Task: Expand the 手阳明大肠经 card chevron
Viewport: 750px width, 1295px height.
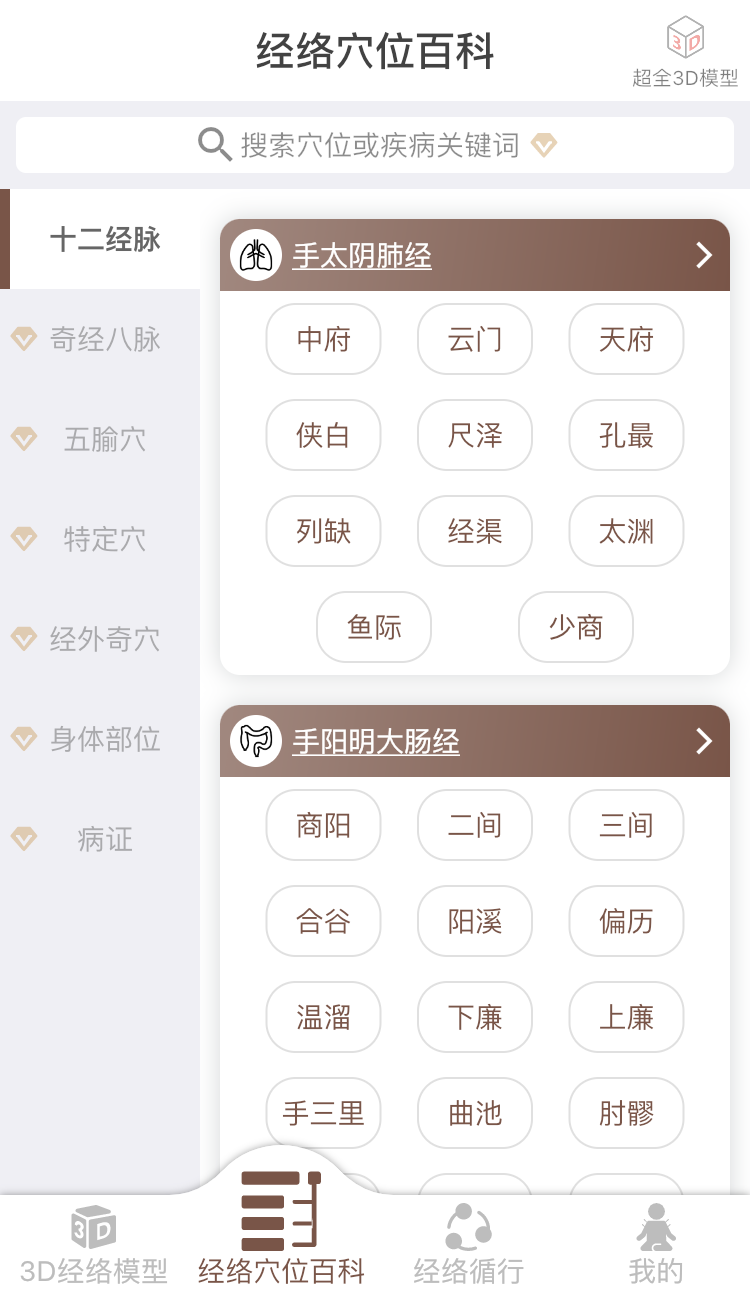Action: [x=703, y=741]
